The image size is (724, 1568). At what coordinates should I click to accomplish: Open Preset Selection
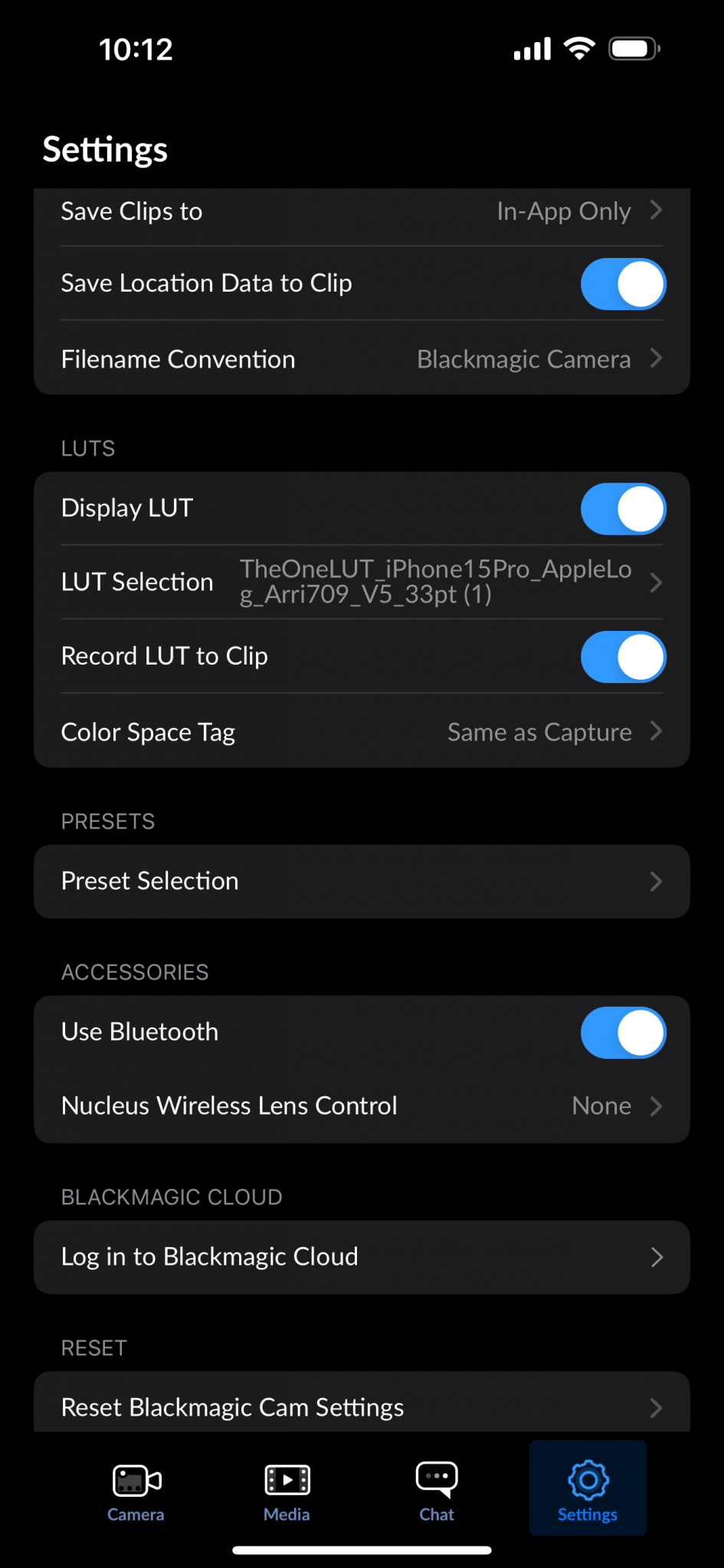coord(362,881)
